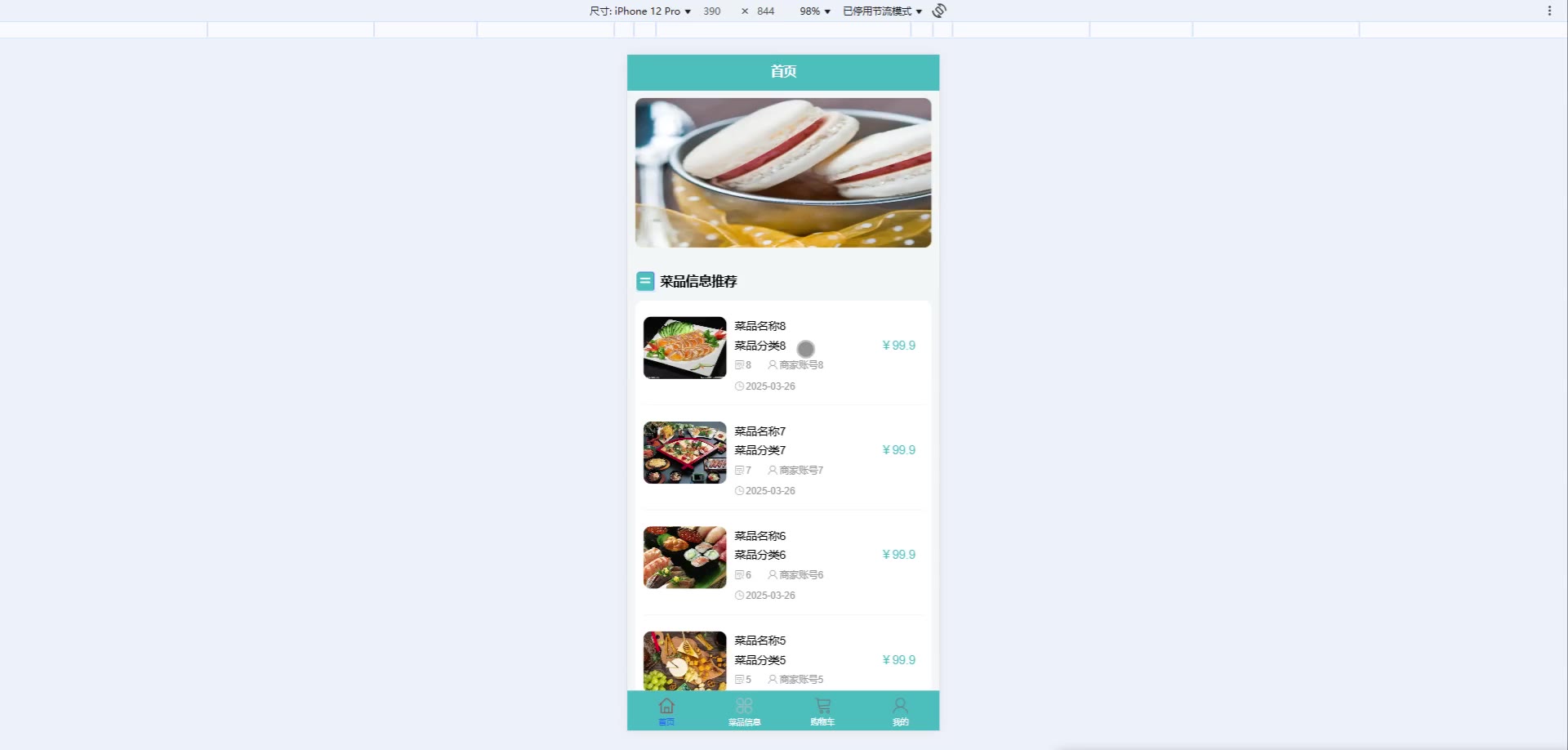Open the devtools overflow menu
Image resolution: width=1568 pixels, height=750 pixels.
click(1549, 11)
